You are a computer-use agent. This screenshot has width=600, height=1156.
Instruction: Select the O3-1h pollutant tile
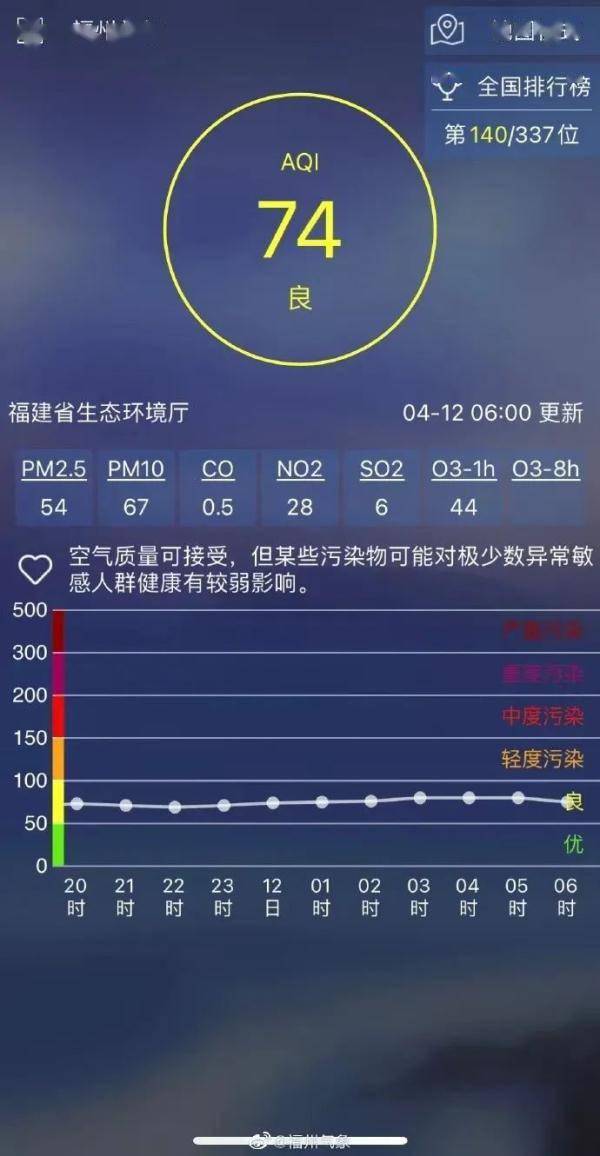click(x=463, y=487)
